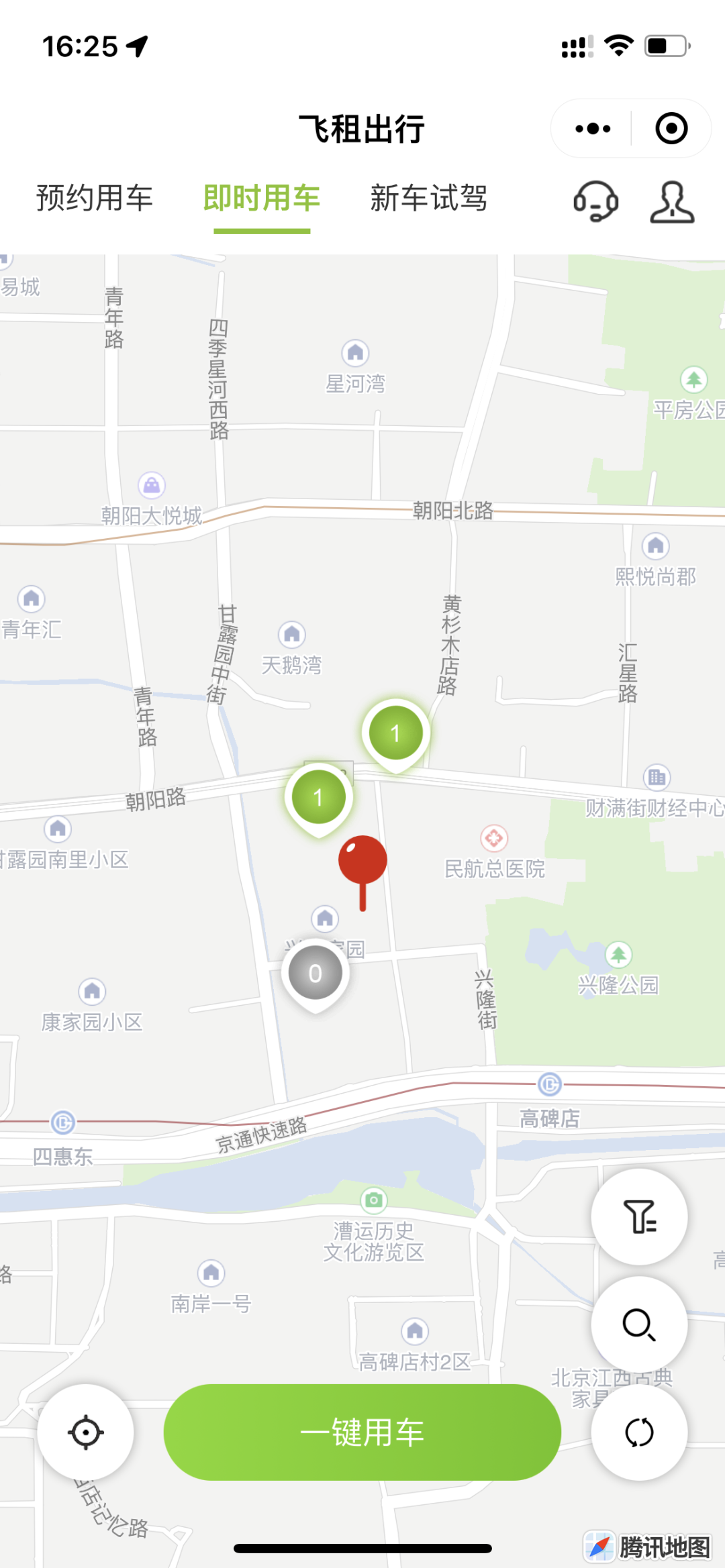The image size is (725, 1568).
Task: Close the mini program with the circle button
Action: pos(671,129)
